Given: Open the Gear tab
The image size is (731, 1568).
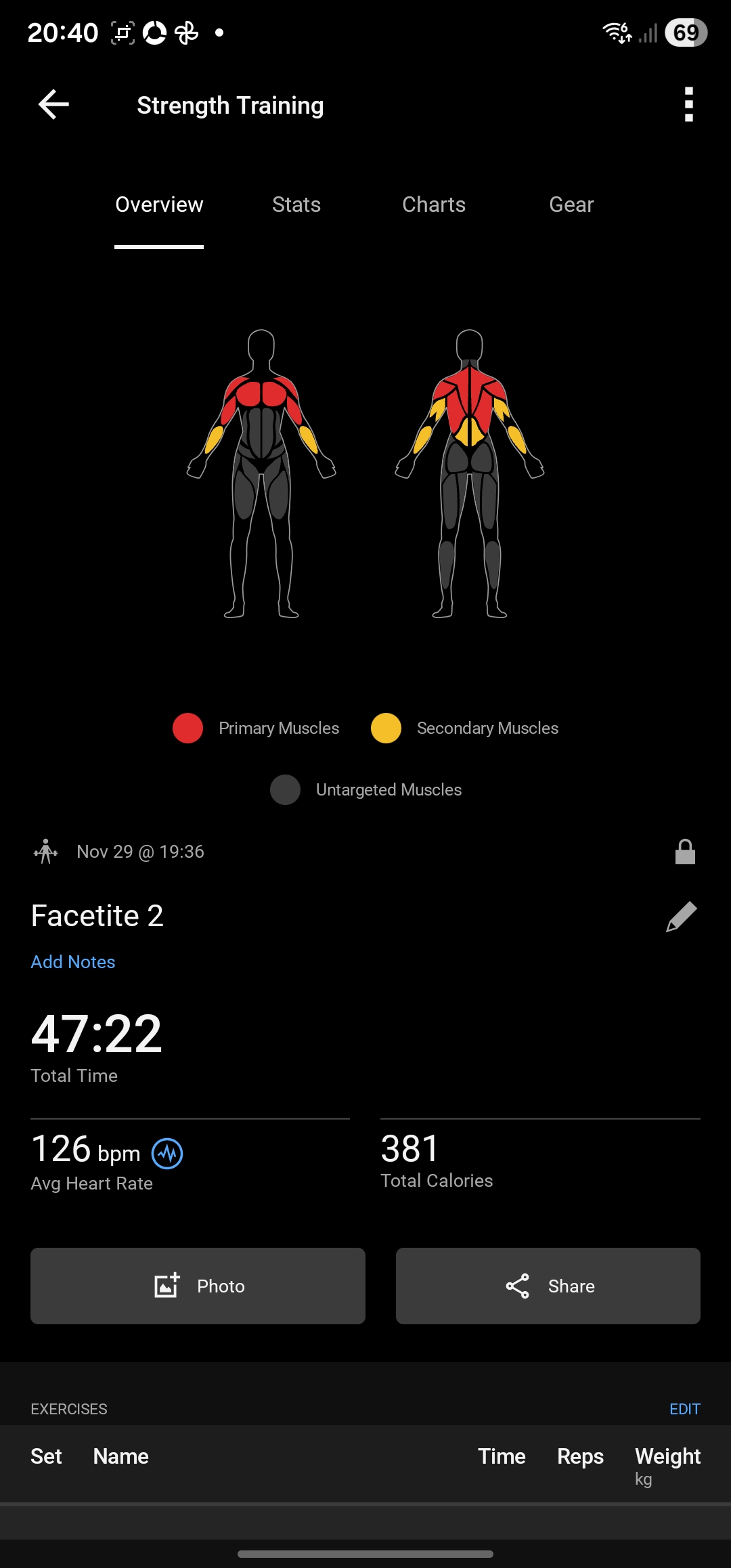Looking at the screenshot, I should tap(571, 204).
